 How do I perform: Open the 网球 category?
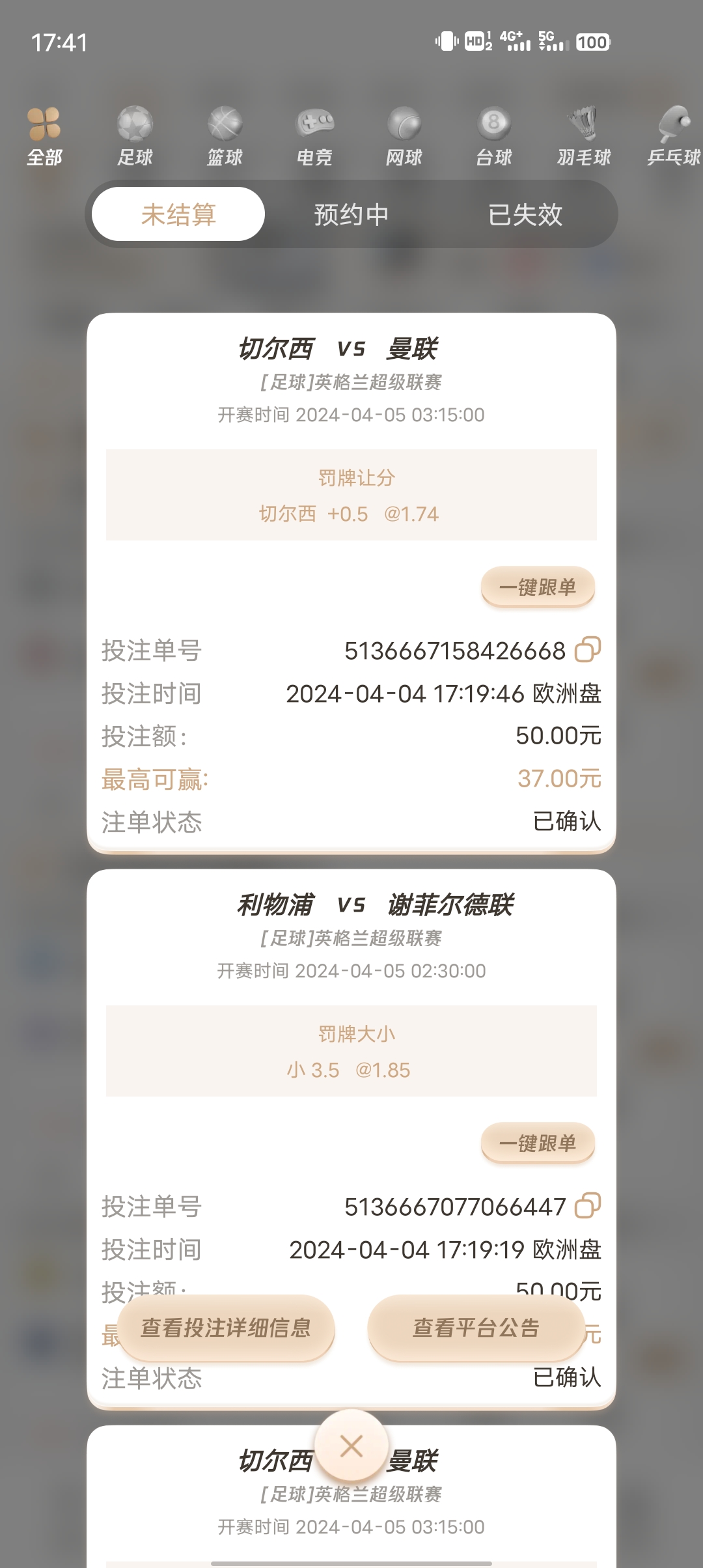click(404, 137)
